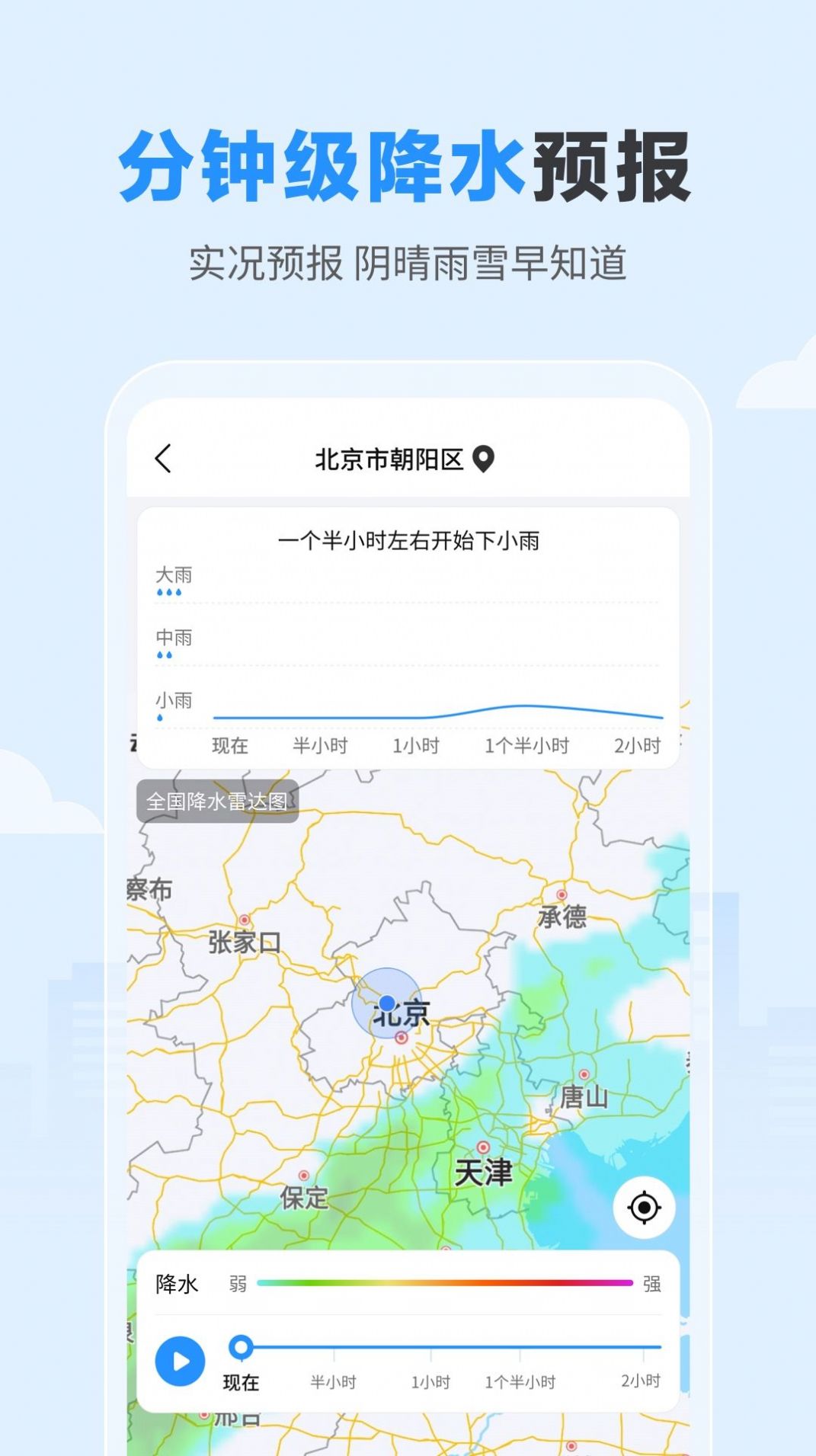The width and height of the screenshot is (816, 1456).
Task: Tap the back arrow at top left
Action: coord(163,458)
